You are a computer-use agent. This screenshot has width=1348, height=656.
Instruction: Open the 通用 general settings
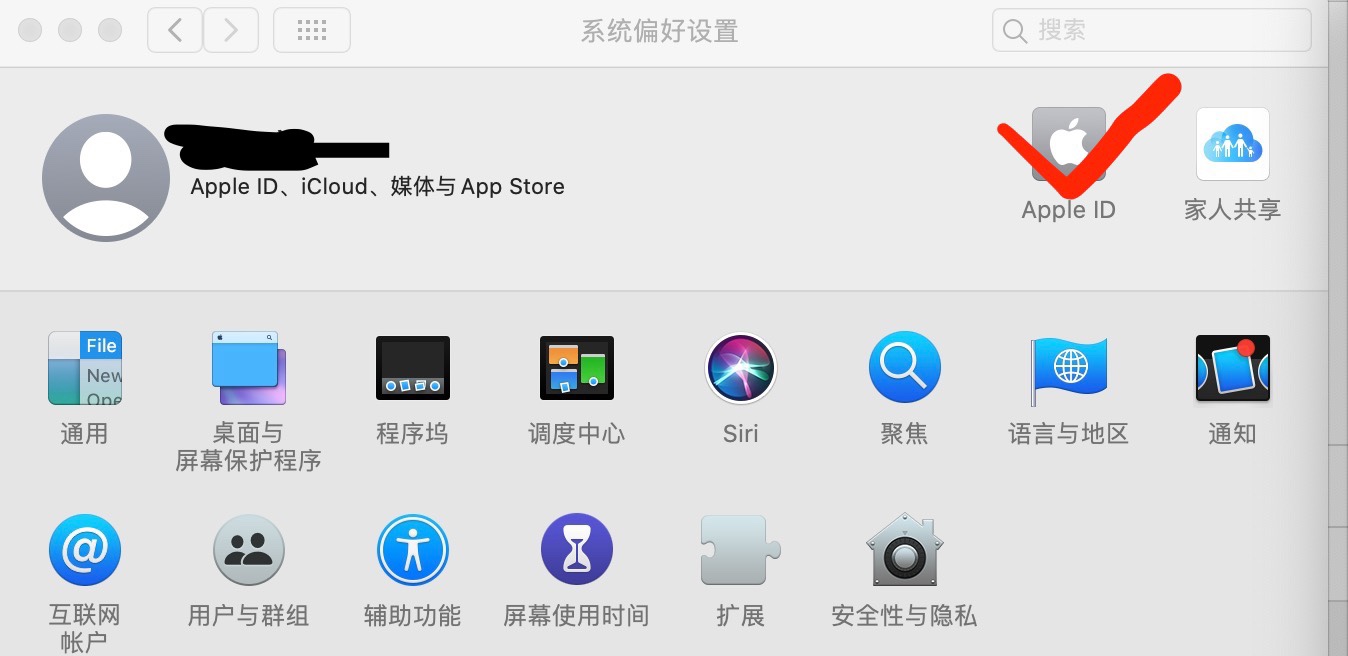tap(85, 368)
